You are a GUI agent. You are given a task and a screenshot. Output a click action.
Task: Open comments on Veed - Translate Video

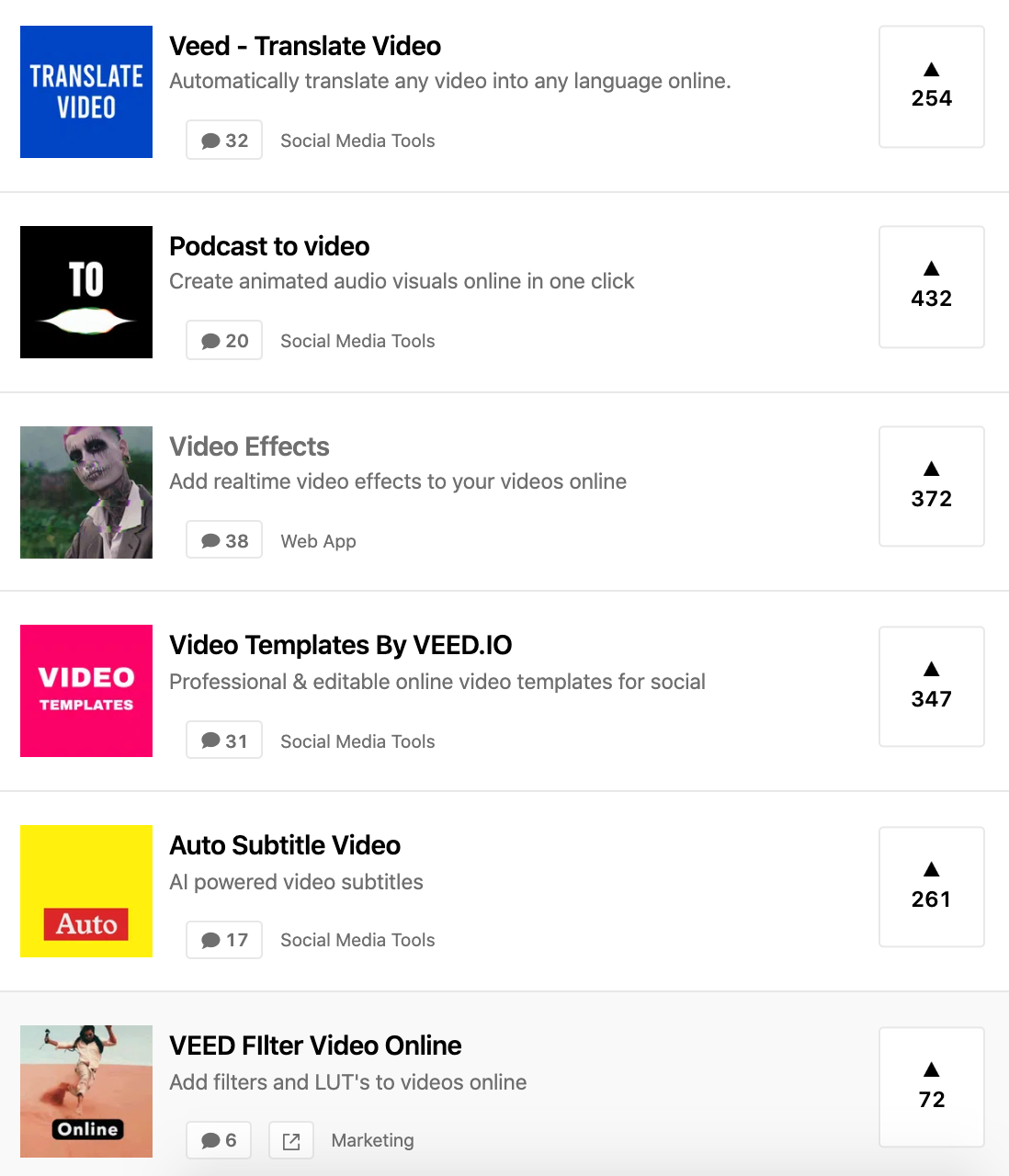[224, 141]
